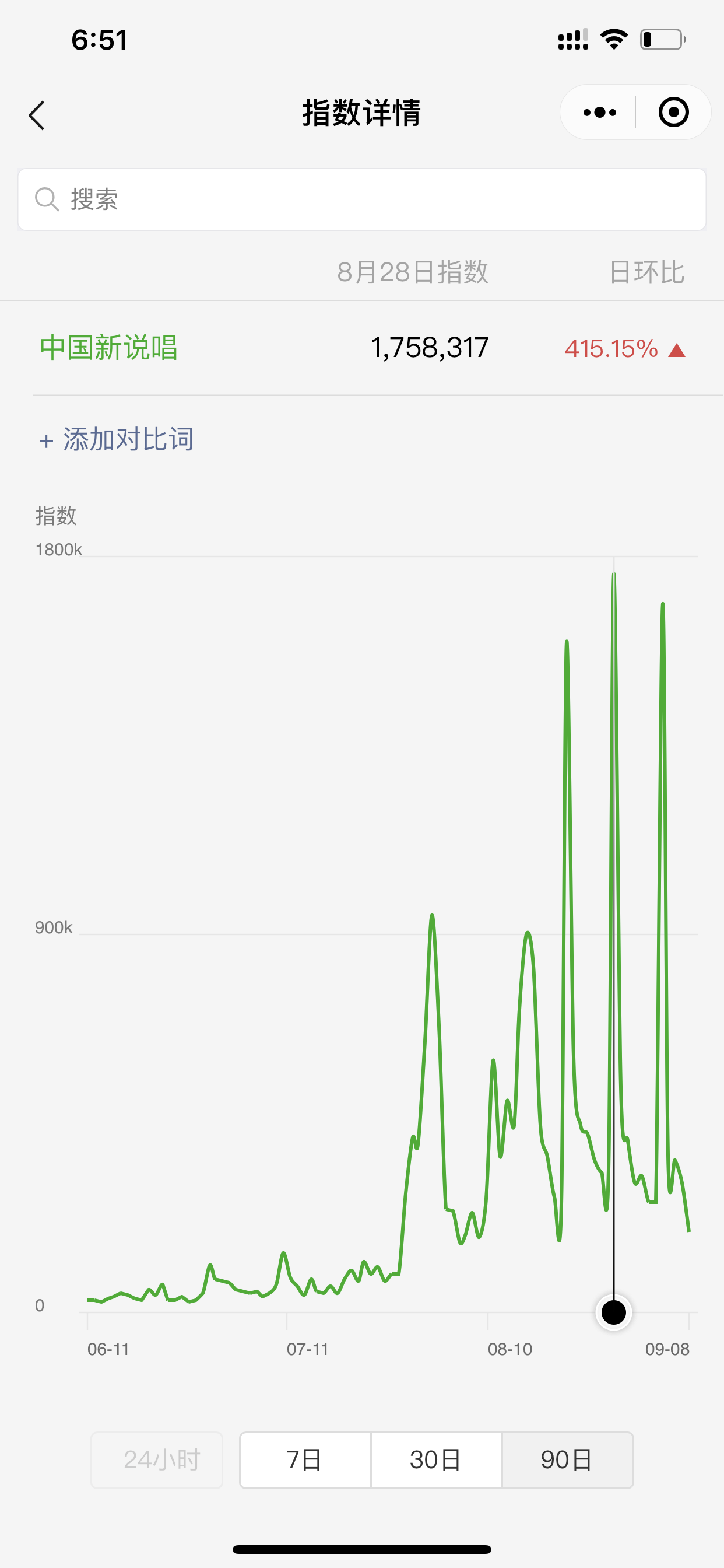Switch the chart range to 30日
Viewport: 724px width, 1568px height.
(x=436, y=1460)
